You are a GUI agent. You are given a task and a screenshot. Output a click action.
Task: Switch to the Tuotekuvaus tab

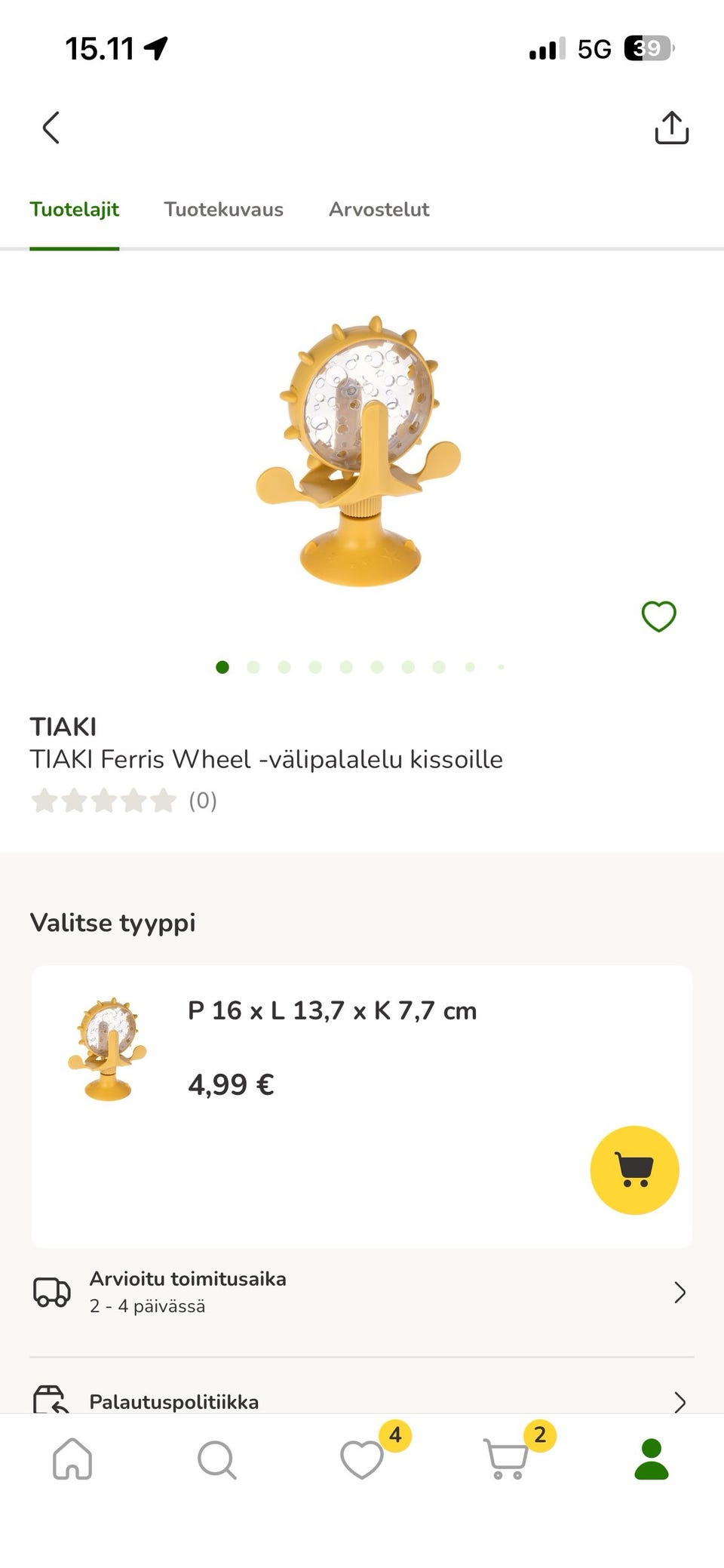pyautogui.click(x=223, y=209)
